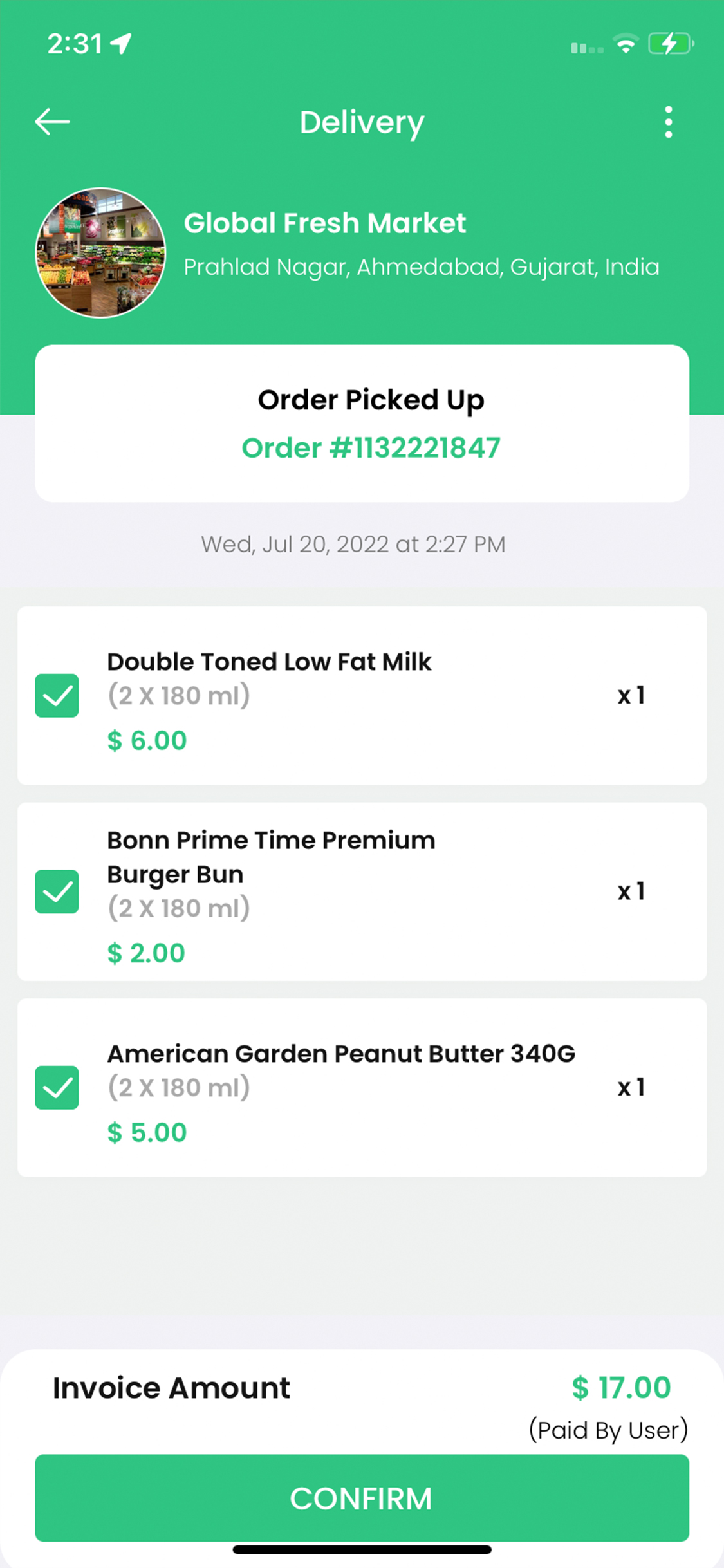This screenshot has width=724, height=1568.
Task: Select the Delivery title in the header
Action: tap(361, 122)
